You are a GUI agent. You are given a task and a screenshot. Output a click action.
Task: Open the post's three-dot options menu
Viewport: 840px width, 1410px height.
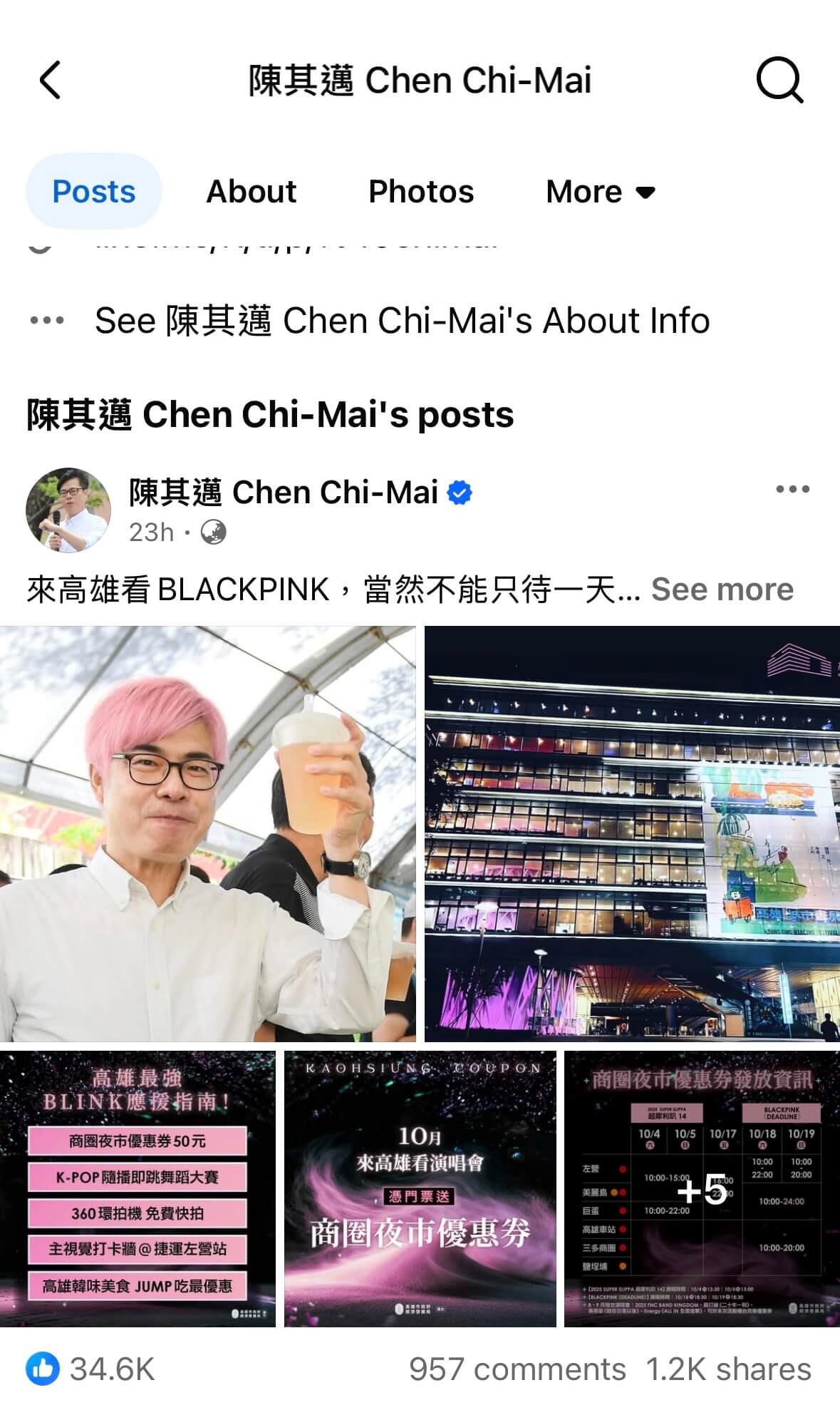(792, 490)
